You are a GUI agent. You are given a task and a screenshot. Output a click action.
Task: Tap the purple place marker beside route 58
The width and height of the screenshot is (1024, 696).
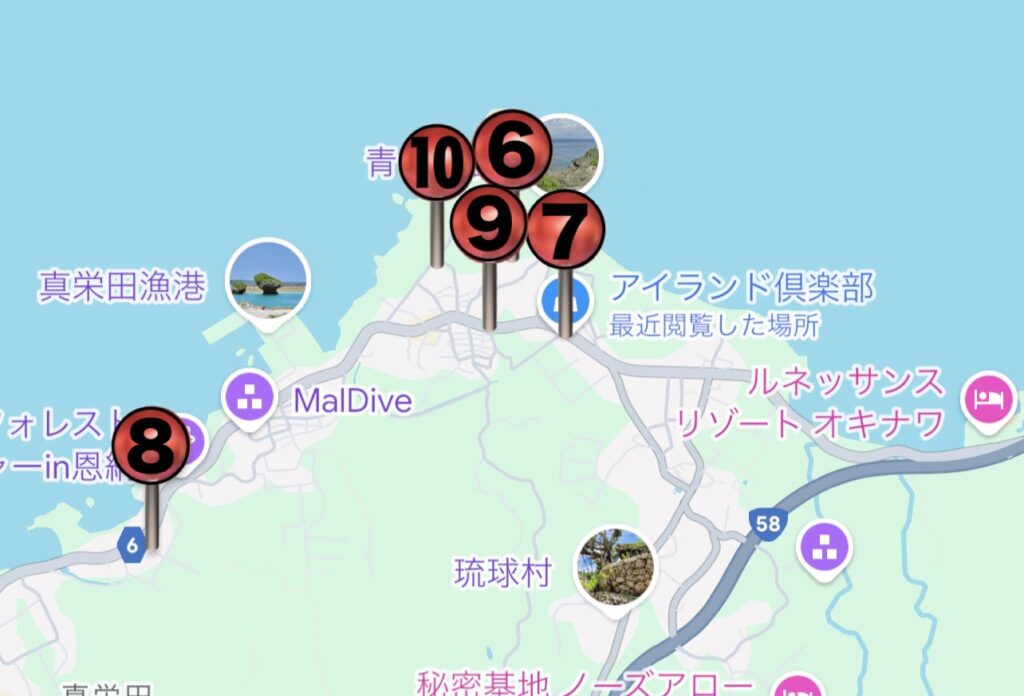click(x=826, y=548)
